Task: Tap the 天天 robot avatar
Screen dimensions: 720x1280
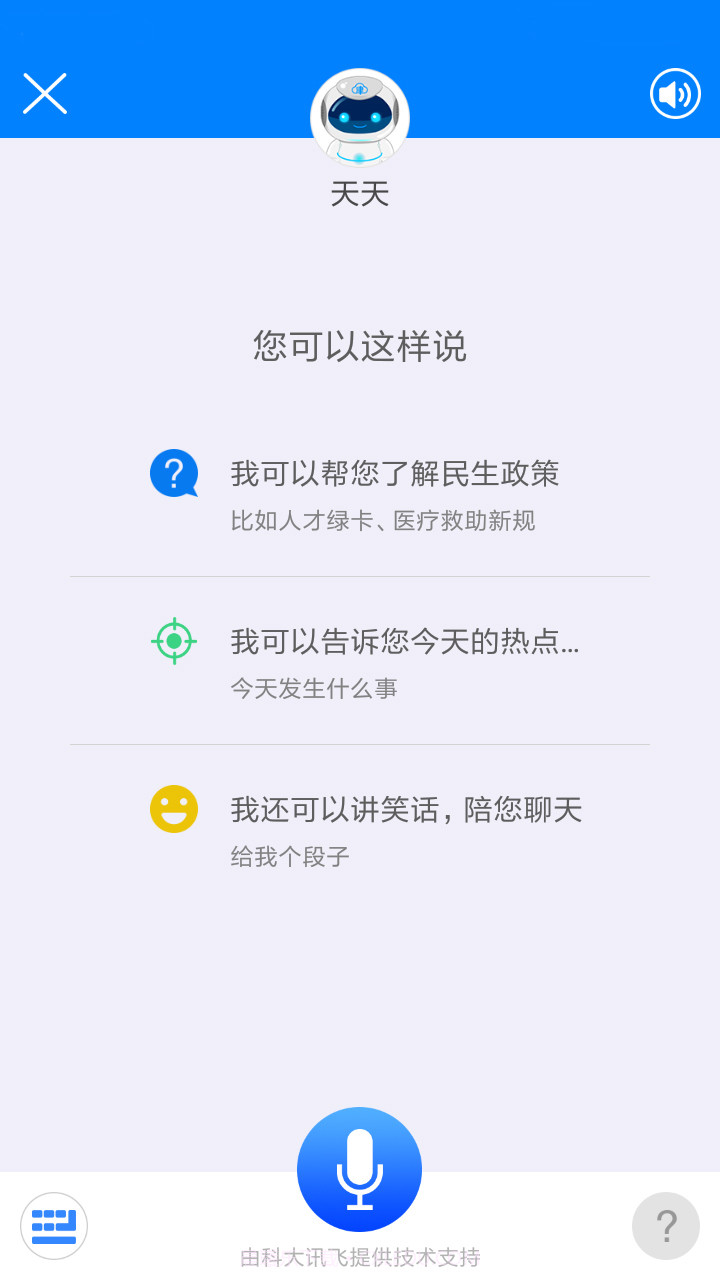Action: click(x=359, y=117)
